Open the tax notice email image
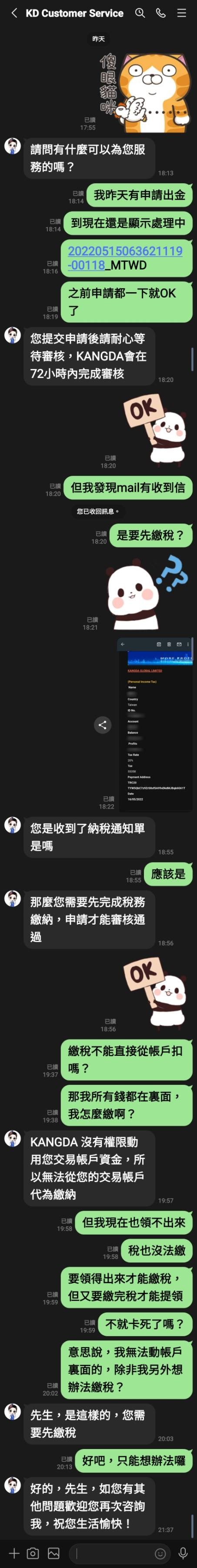The width and height of the screenshot is (197, 1568). (155, 725)
